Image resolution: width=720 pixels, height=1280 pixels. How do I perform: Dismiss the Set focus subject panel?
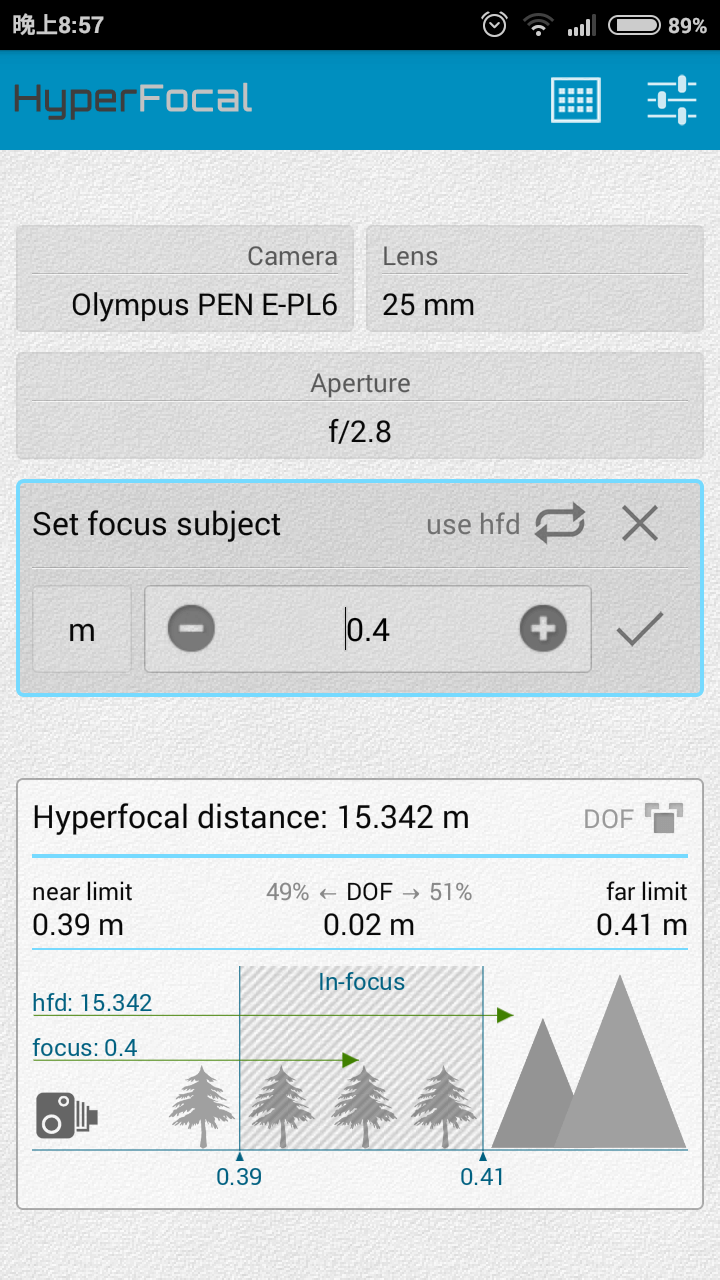640,523
